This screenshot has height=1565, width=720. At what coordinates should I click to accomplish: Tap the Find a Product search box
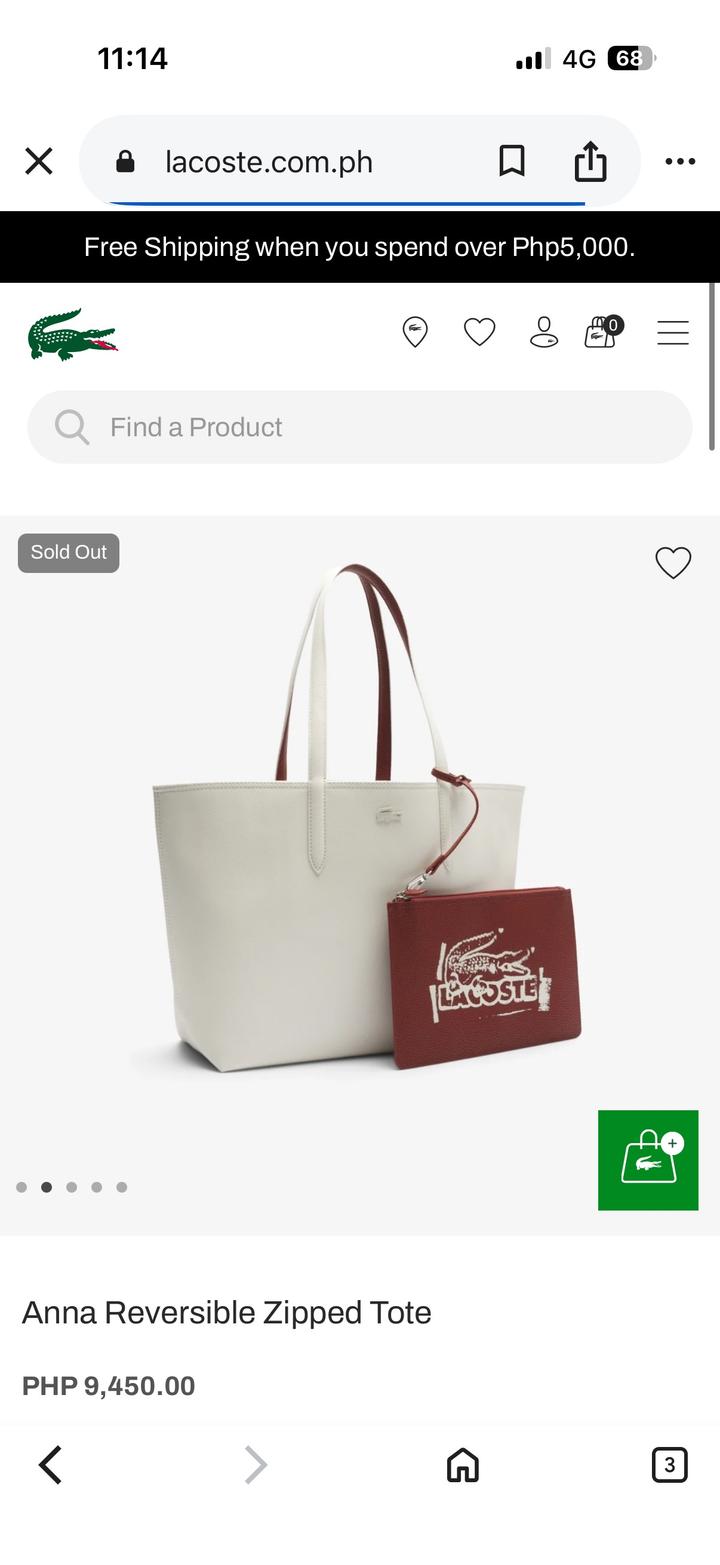[x=360, y=427]
